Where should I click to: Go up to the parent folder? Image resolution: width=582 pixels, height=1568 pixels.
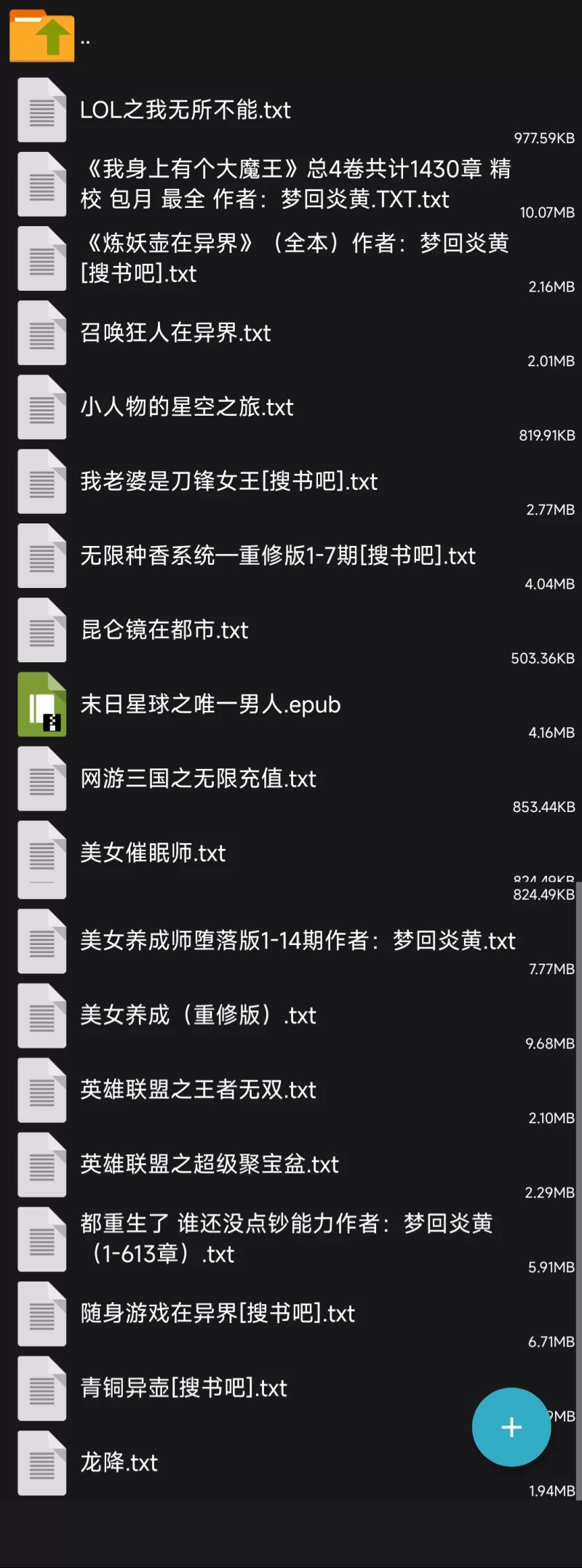click(42, 36)
